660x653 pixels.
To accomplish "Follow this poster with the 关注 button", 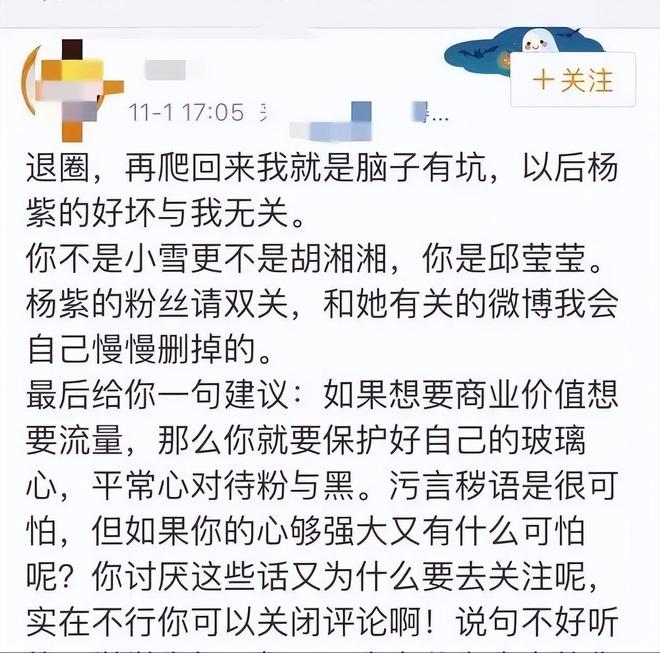I will click(573, 80).
